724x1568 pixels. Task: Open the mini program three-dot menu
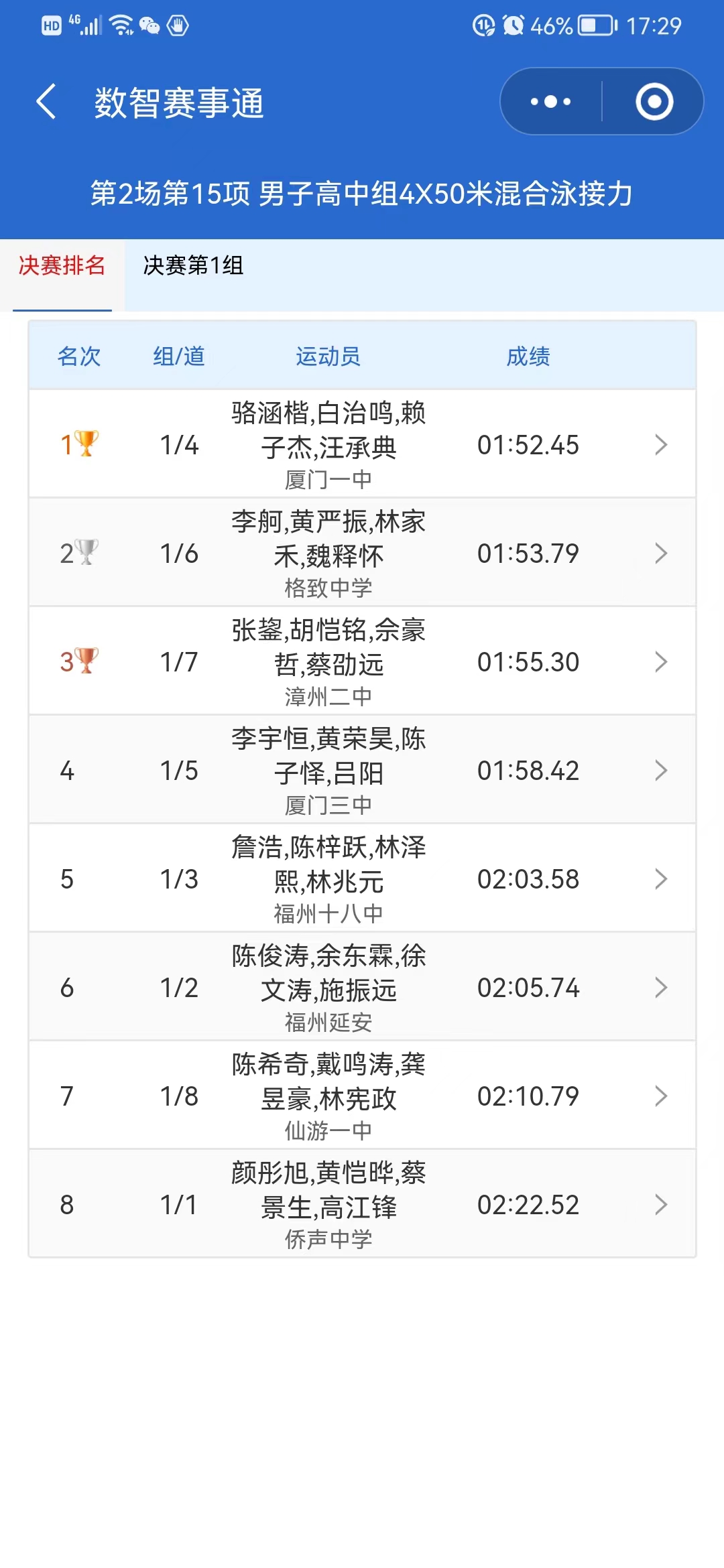pos(550,102)
